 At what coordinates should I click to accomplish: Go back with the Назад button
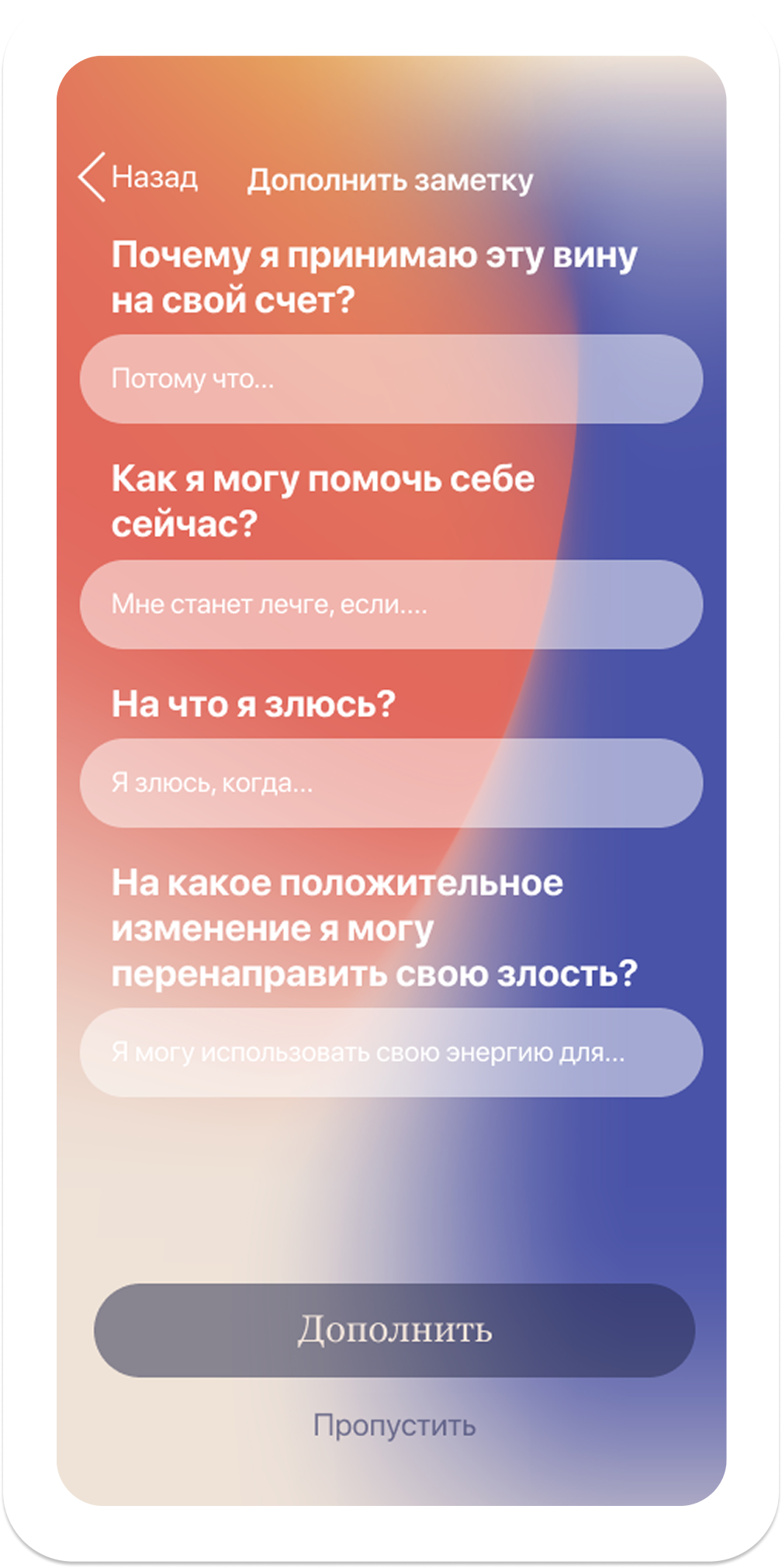pos(138,178)
